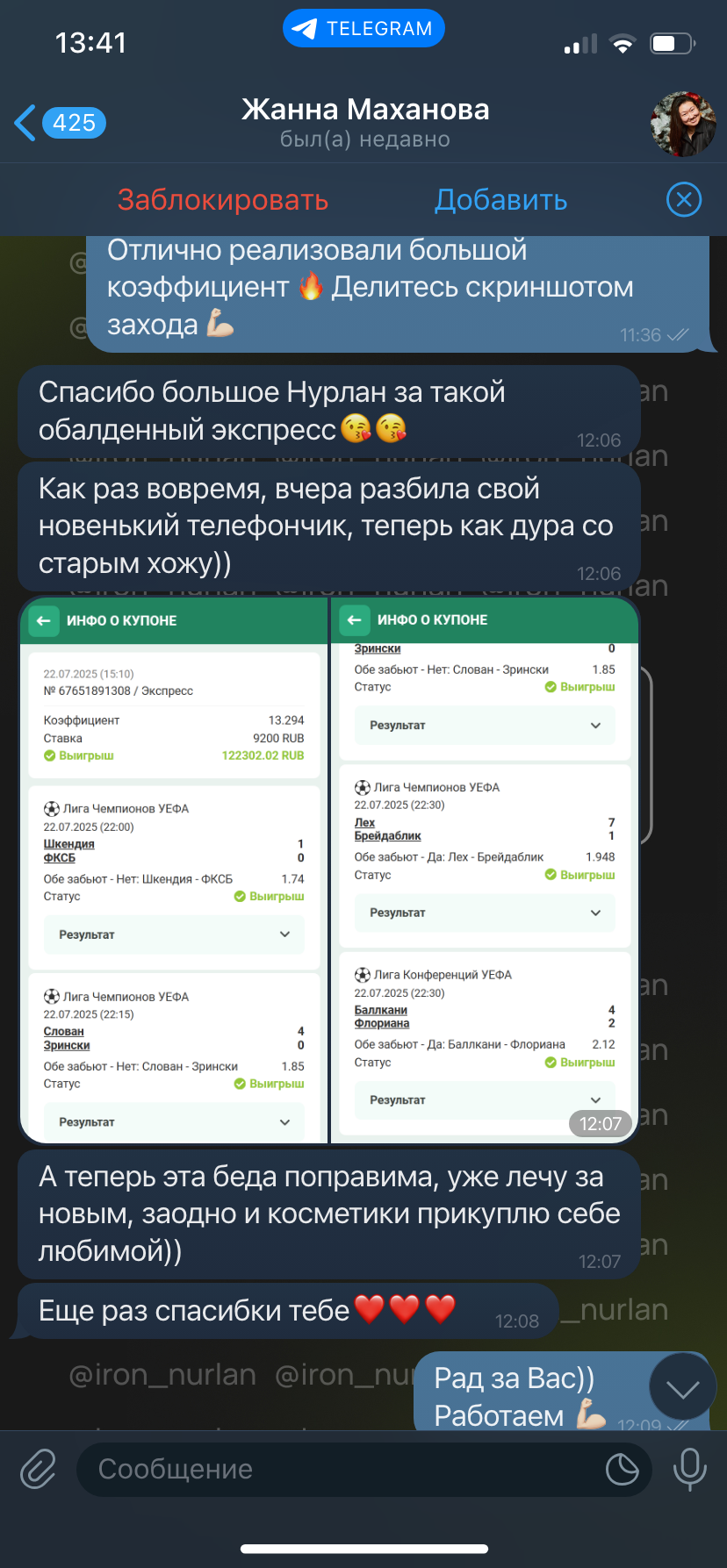
Task: Open the right coupon screenshot
Action: click(x=484, y=870)
